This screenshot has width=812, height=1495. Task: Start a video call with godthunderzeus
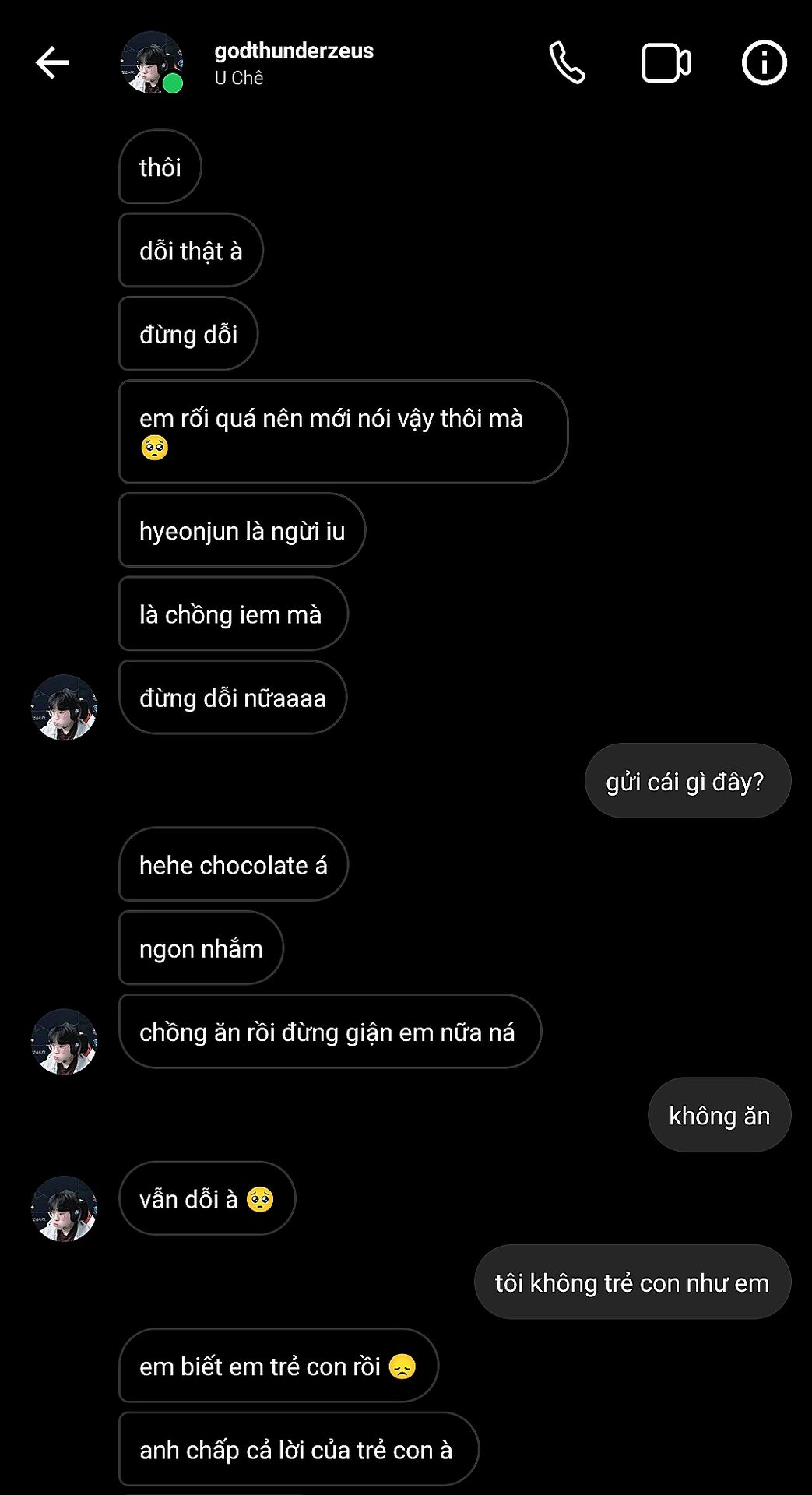pos(666,63)
